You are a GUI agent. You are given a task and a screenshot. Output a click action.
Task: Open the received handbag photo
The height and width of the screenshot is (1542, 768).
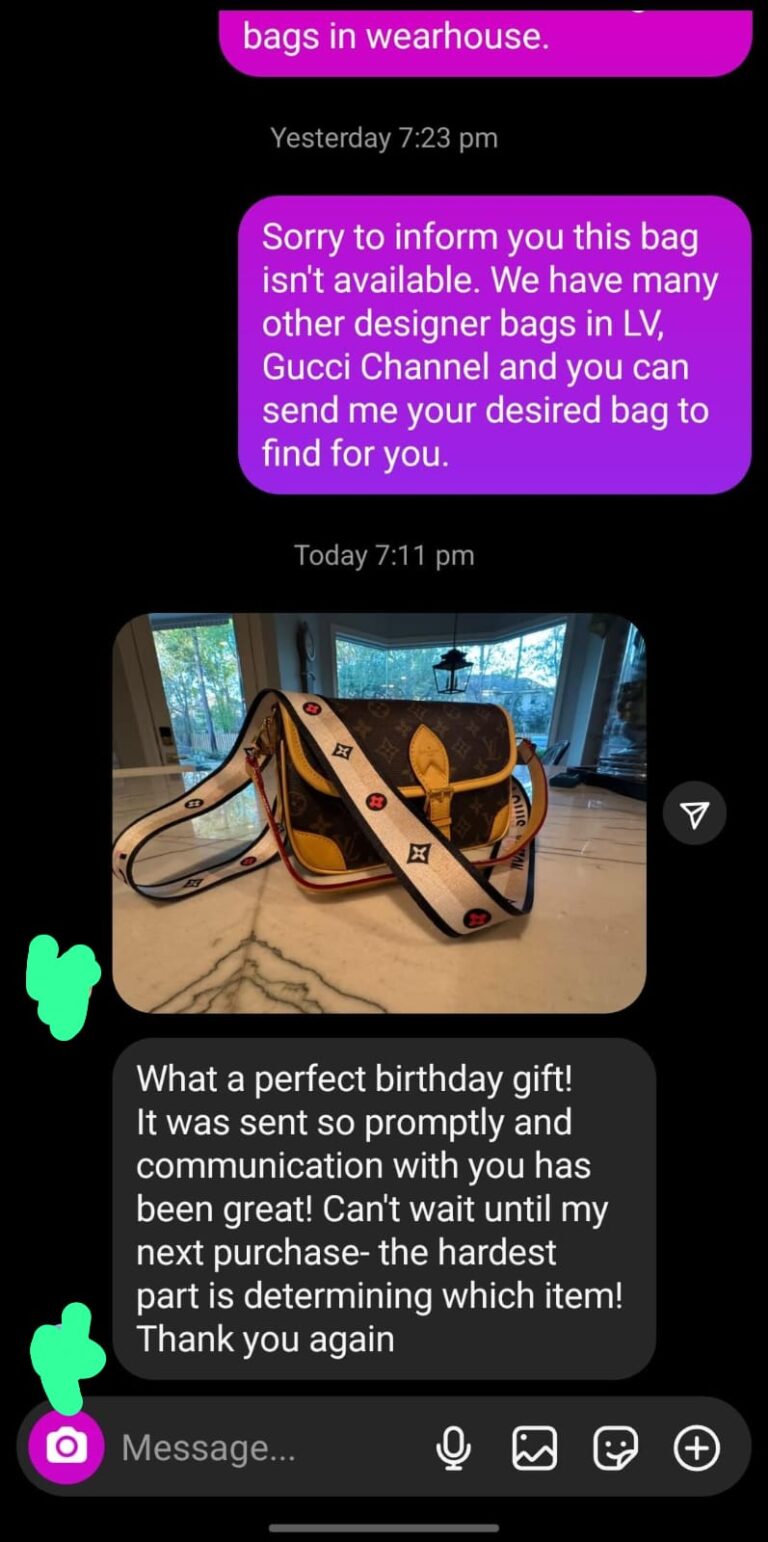click(378, 812)
